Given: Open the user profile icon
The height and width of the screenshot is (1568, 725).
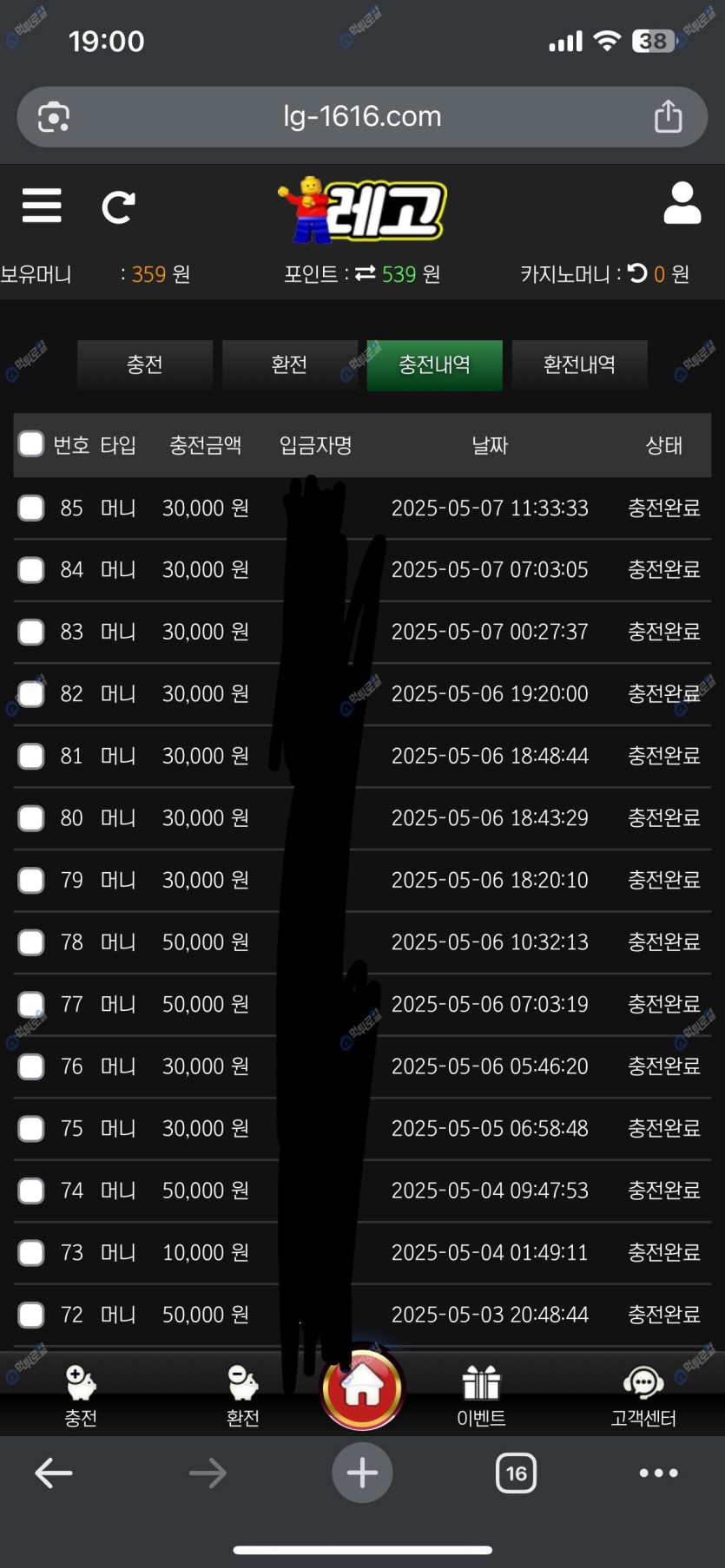Looking at the screenshot, I should (682, 204).
